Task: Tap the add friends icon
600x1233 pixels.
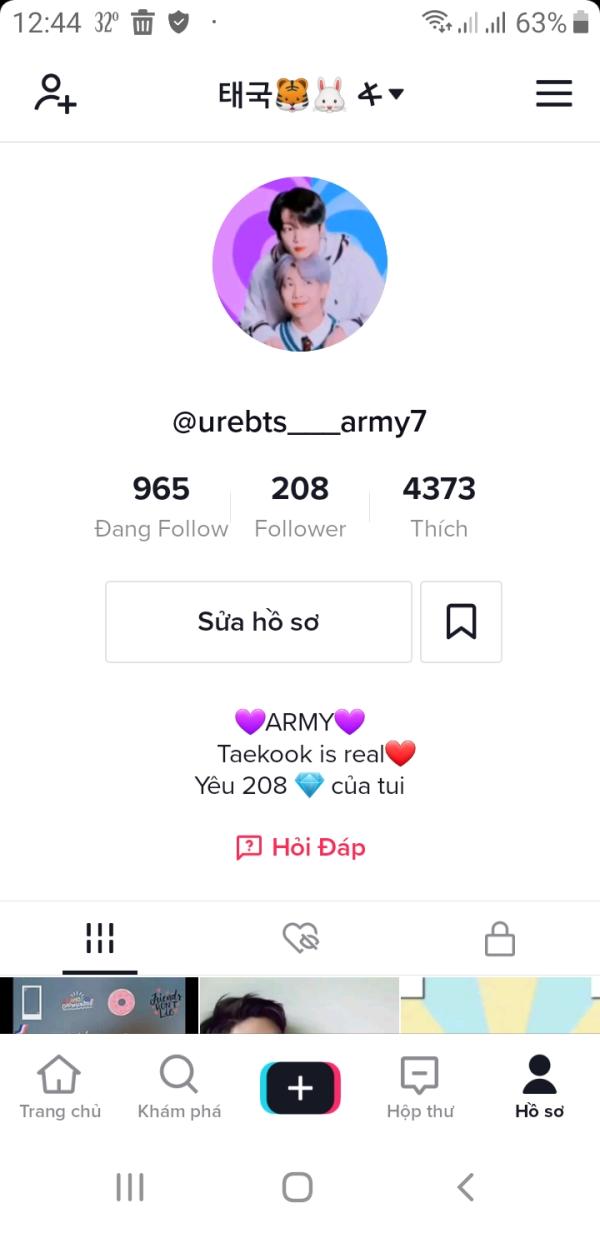Action: pos(55,93)
